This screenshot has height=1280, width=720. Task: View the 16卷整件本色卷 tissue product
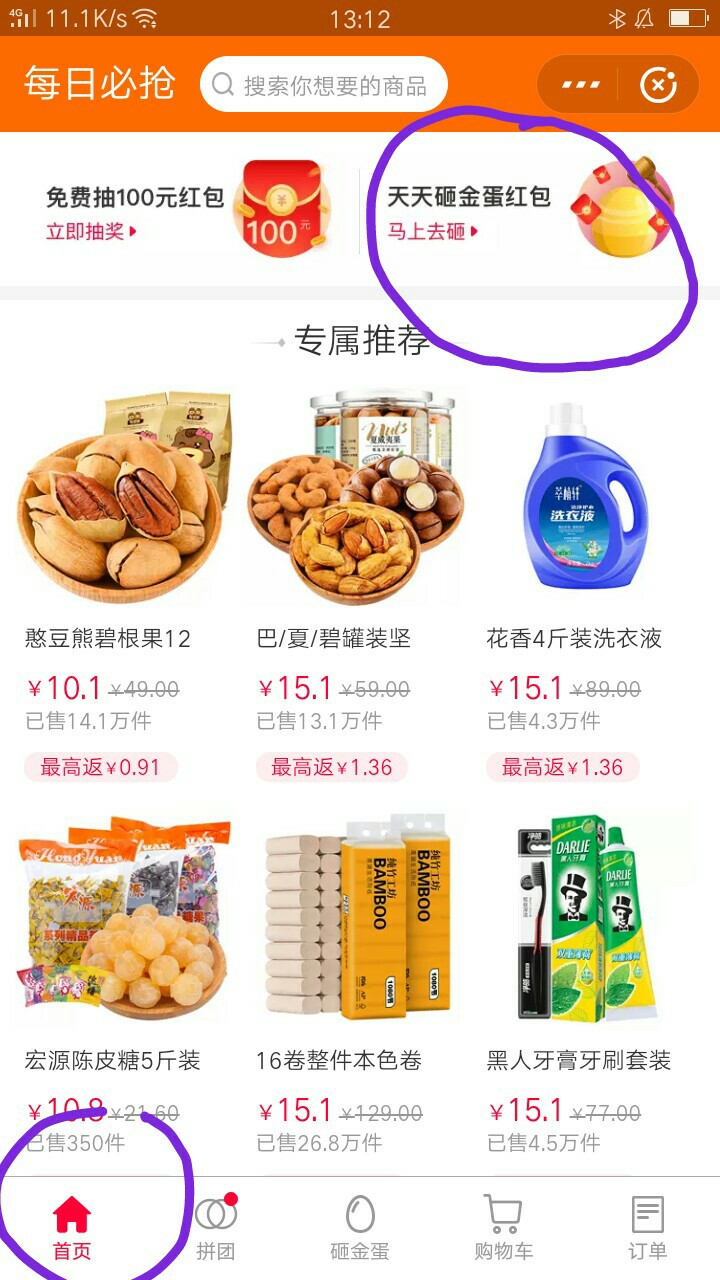tap(355, 988)
